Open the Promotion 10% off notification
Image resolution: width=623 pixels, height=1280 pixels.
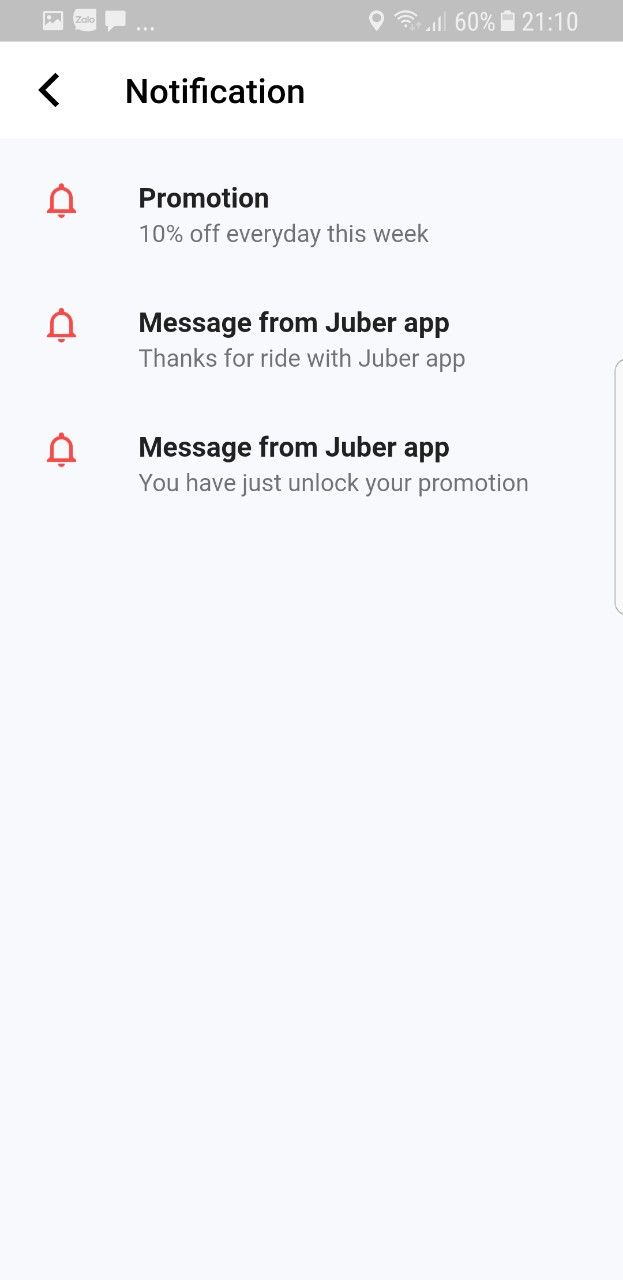pyautogui.click(x=311, y=215)
